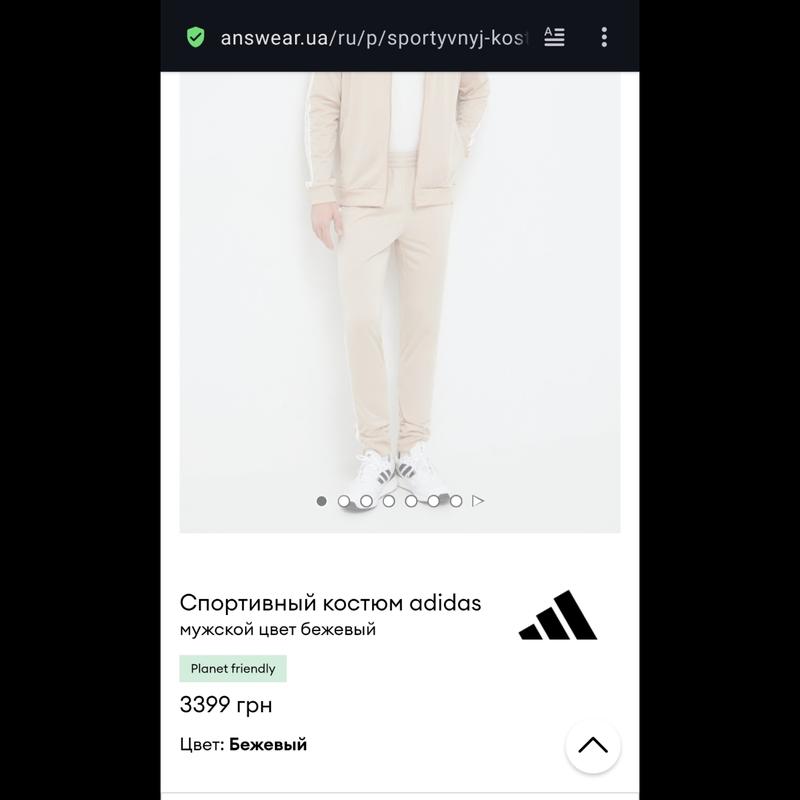Open the adidas brand logo link
800x800 pixels.
[x=557, y=615]
